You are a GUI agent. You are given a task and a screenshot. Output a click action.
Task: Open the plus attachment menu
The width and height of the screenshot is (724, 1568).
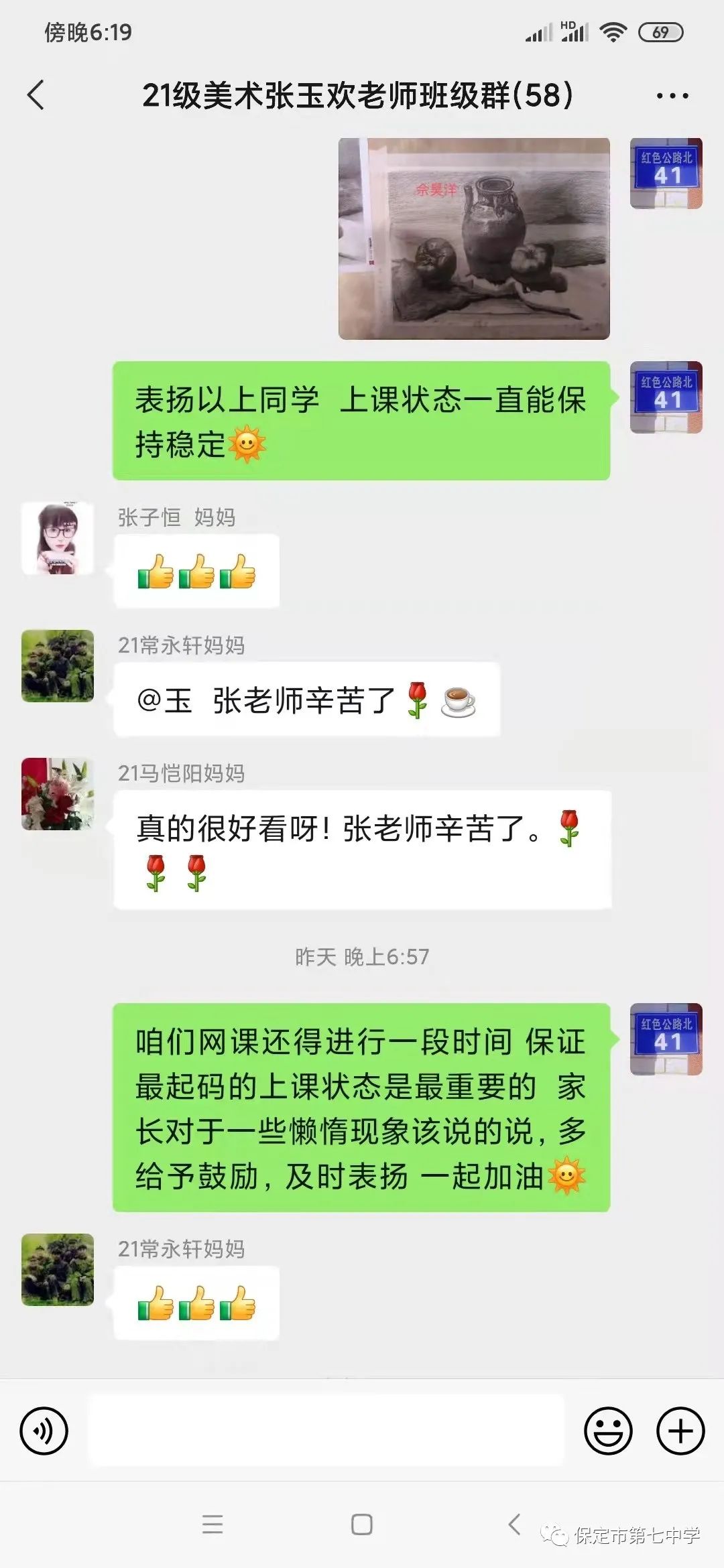point(680,1431)
